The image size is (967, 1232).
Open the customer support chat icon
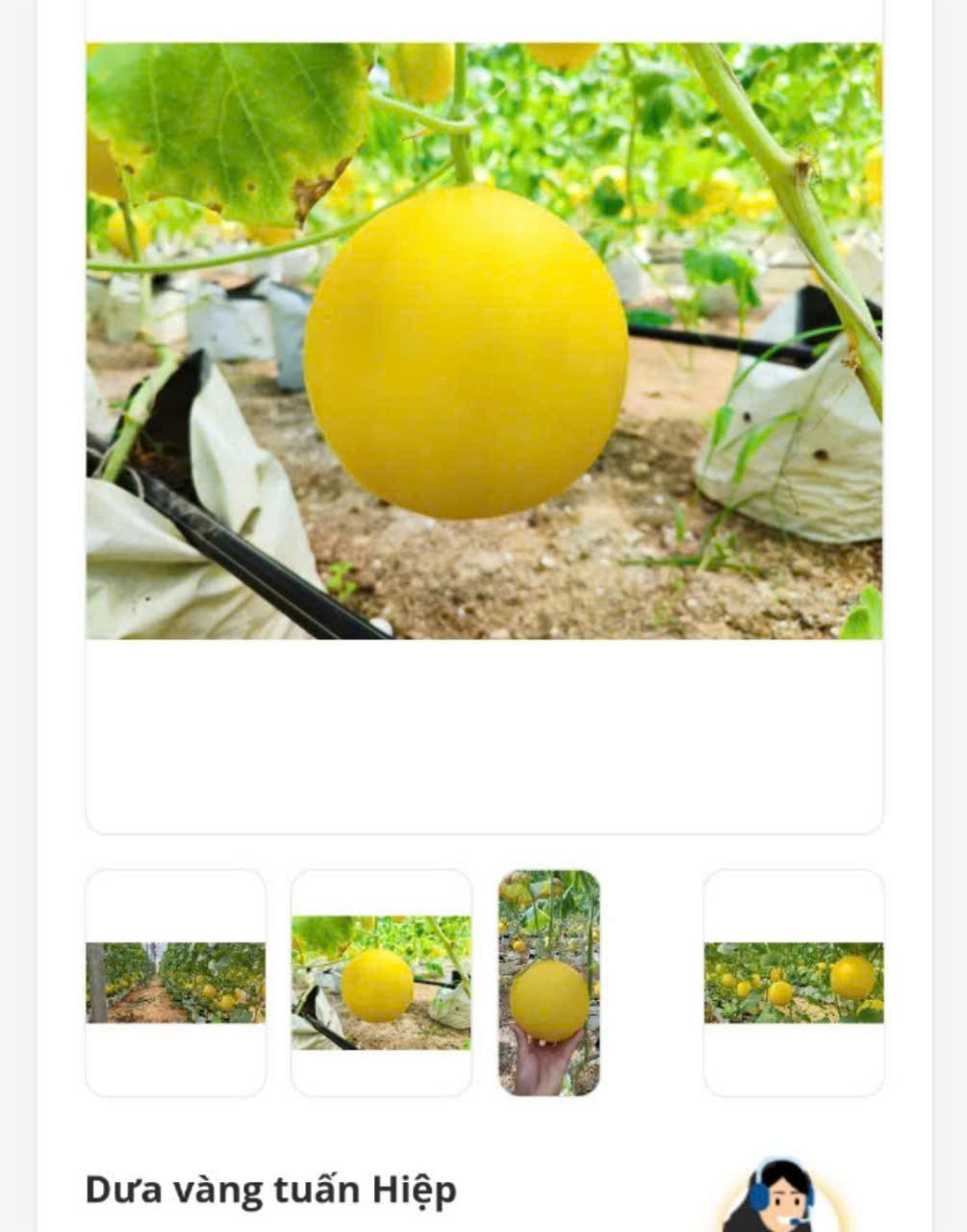pyautogui.click(x=781, y=1196)
